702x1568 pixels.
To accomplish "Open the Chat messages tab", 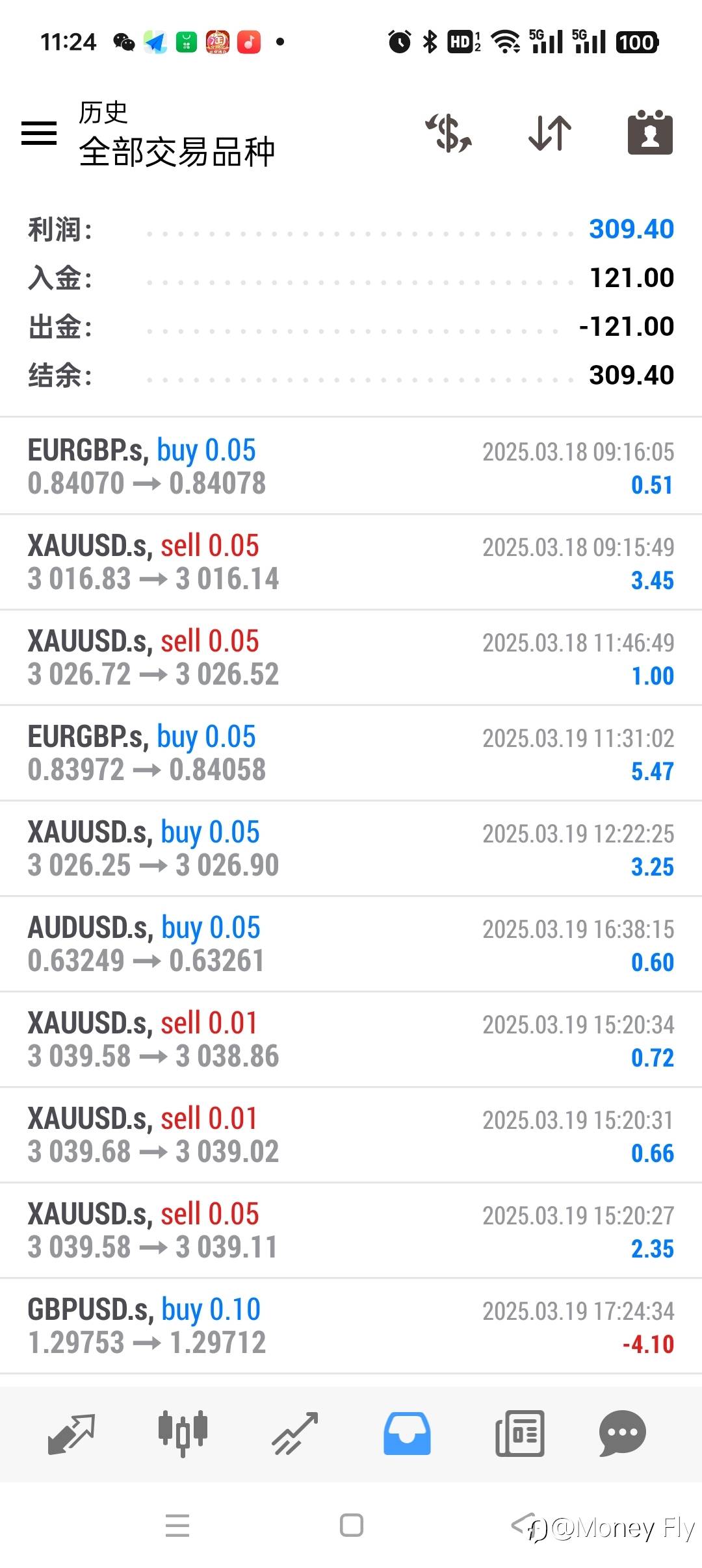I will pos(622,1434).
